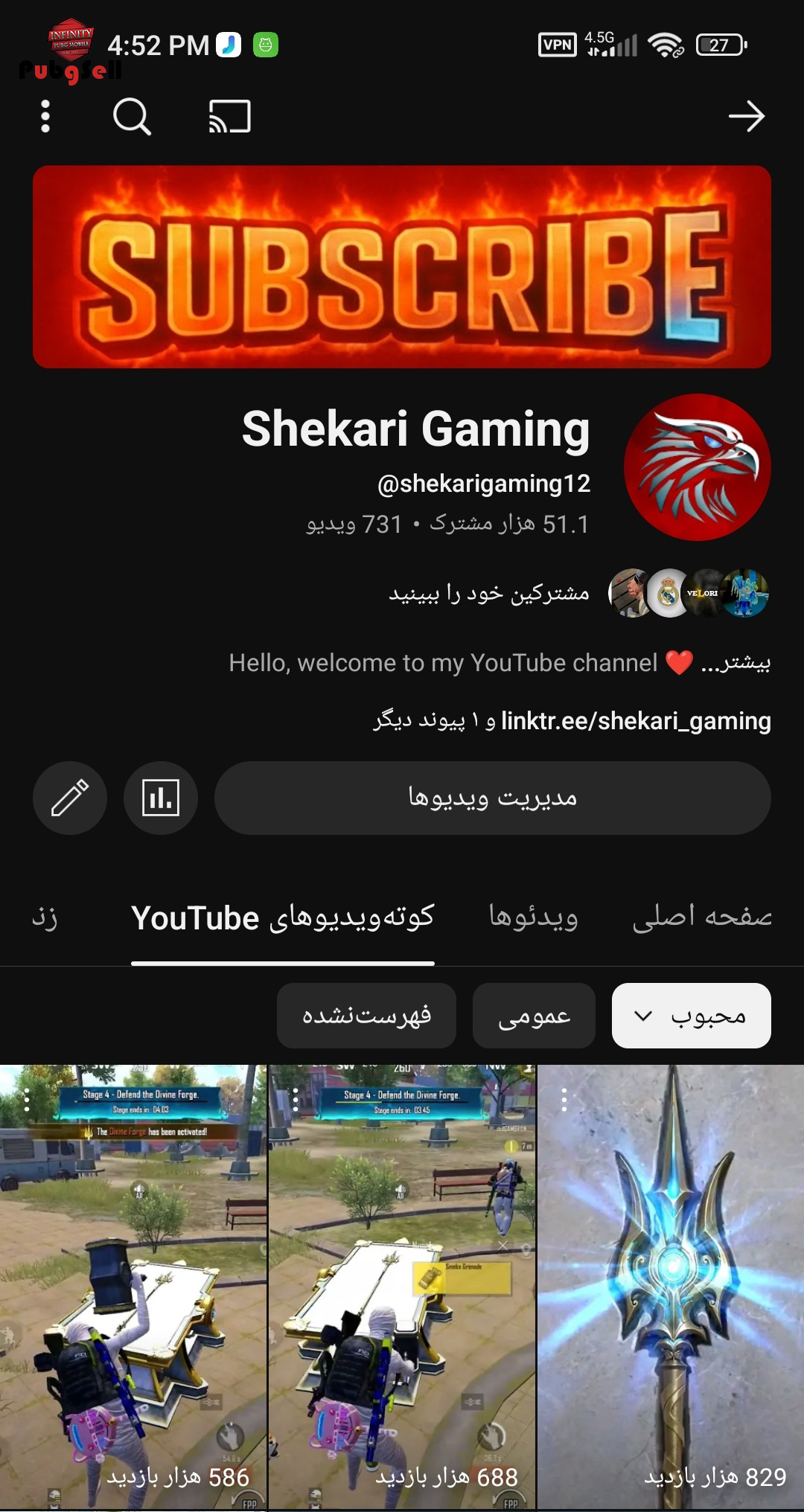Open the linktr.ee/shekari_gaming link
The width and height of the screenshot is (804, 1512).
click(x=636, y=720)
